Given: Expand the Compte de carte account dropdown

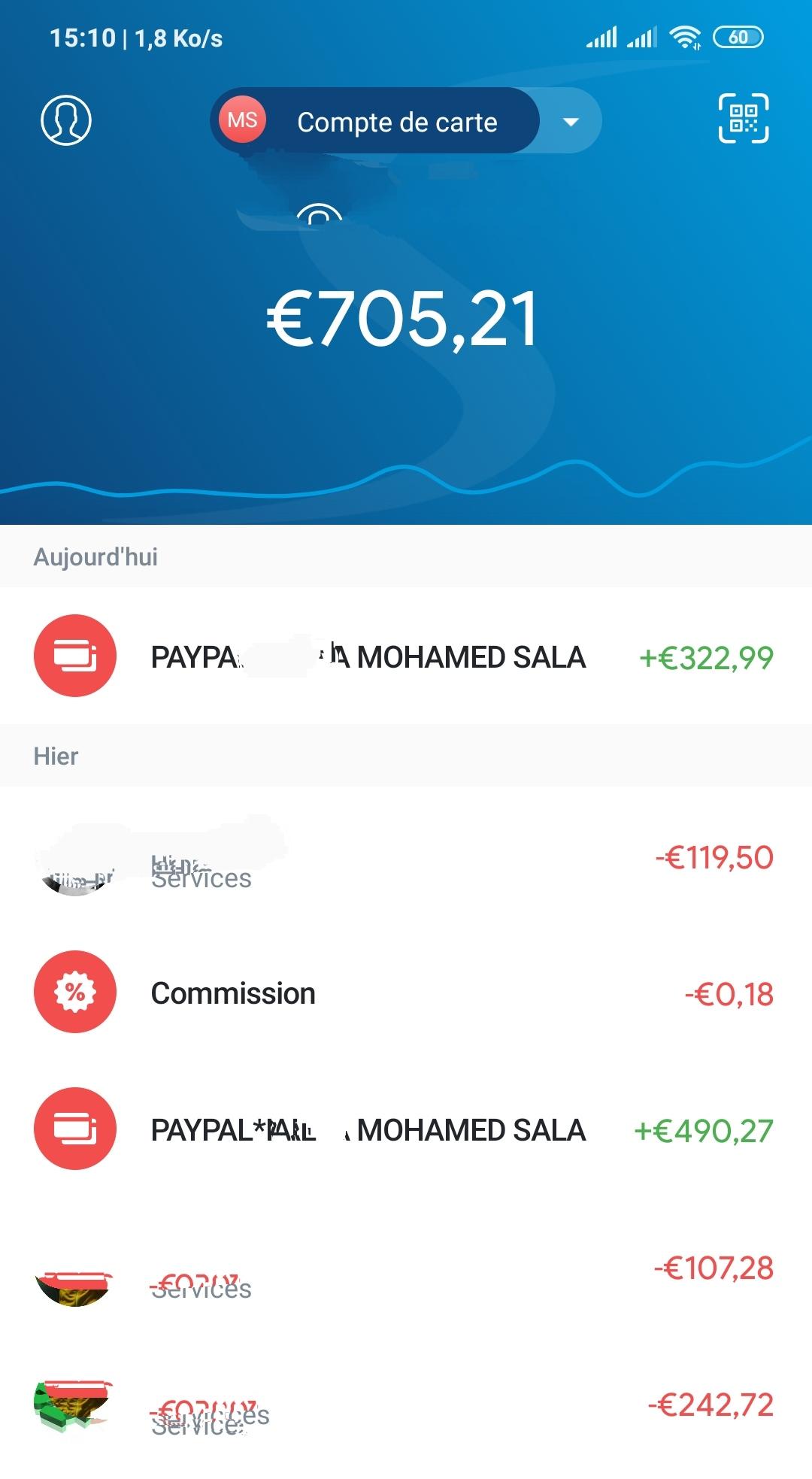Looking at the screenshot, I should pos(571,122).
